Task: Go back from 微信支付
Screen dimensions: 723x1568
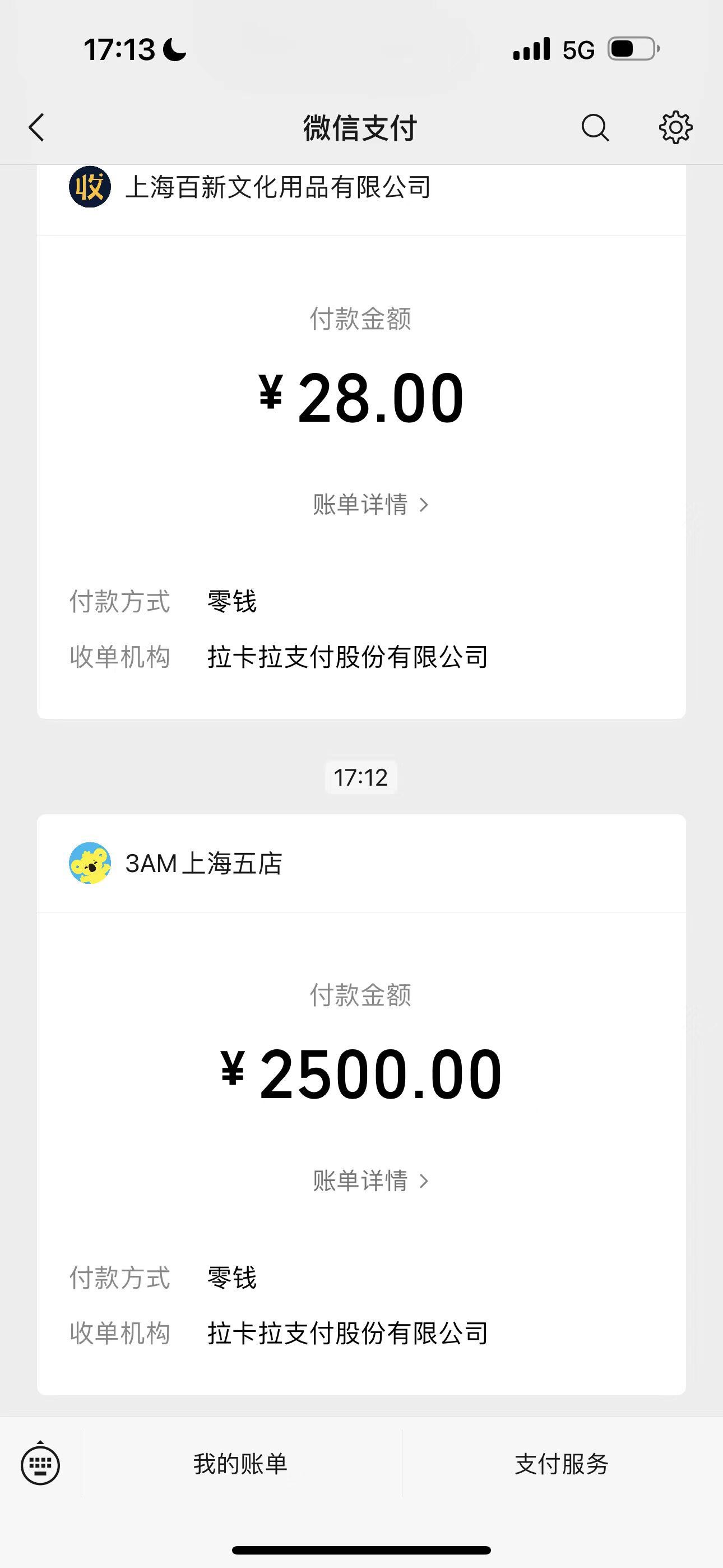Action: (37, 128)
